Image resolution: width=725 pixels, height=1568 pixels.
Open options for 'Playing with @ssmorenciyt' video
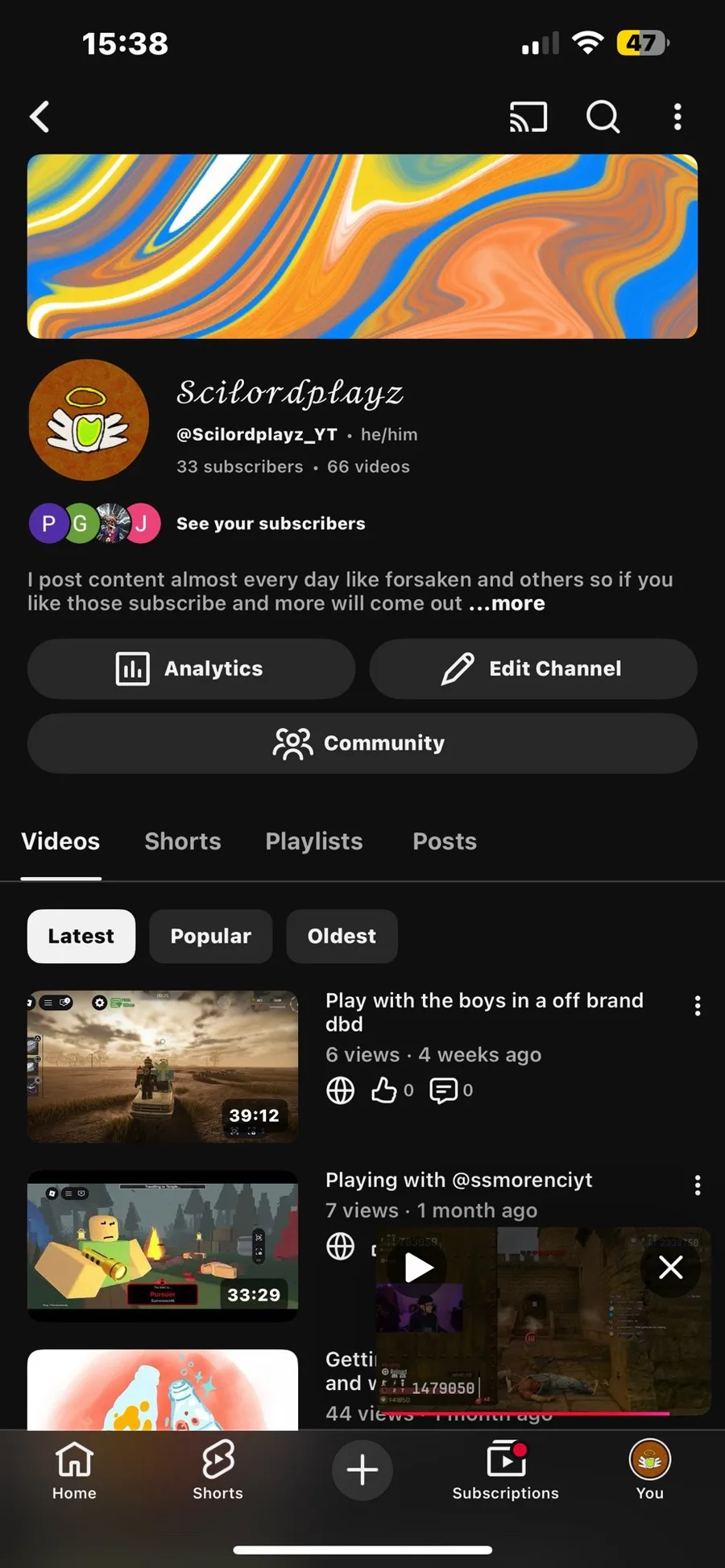[698, 1185]
